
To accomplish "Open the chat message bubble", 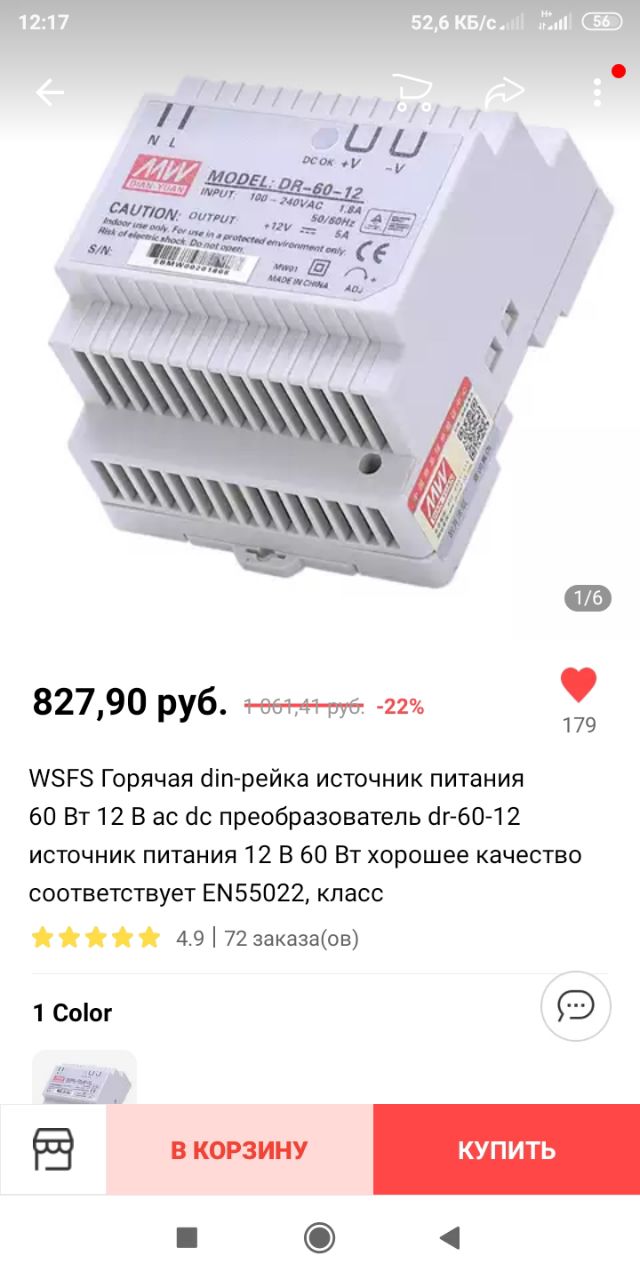I will [x=576, y=1005].
